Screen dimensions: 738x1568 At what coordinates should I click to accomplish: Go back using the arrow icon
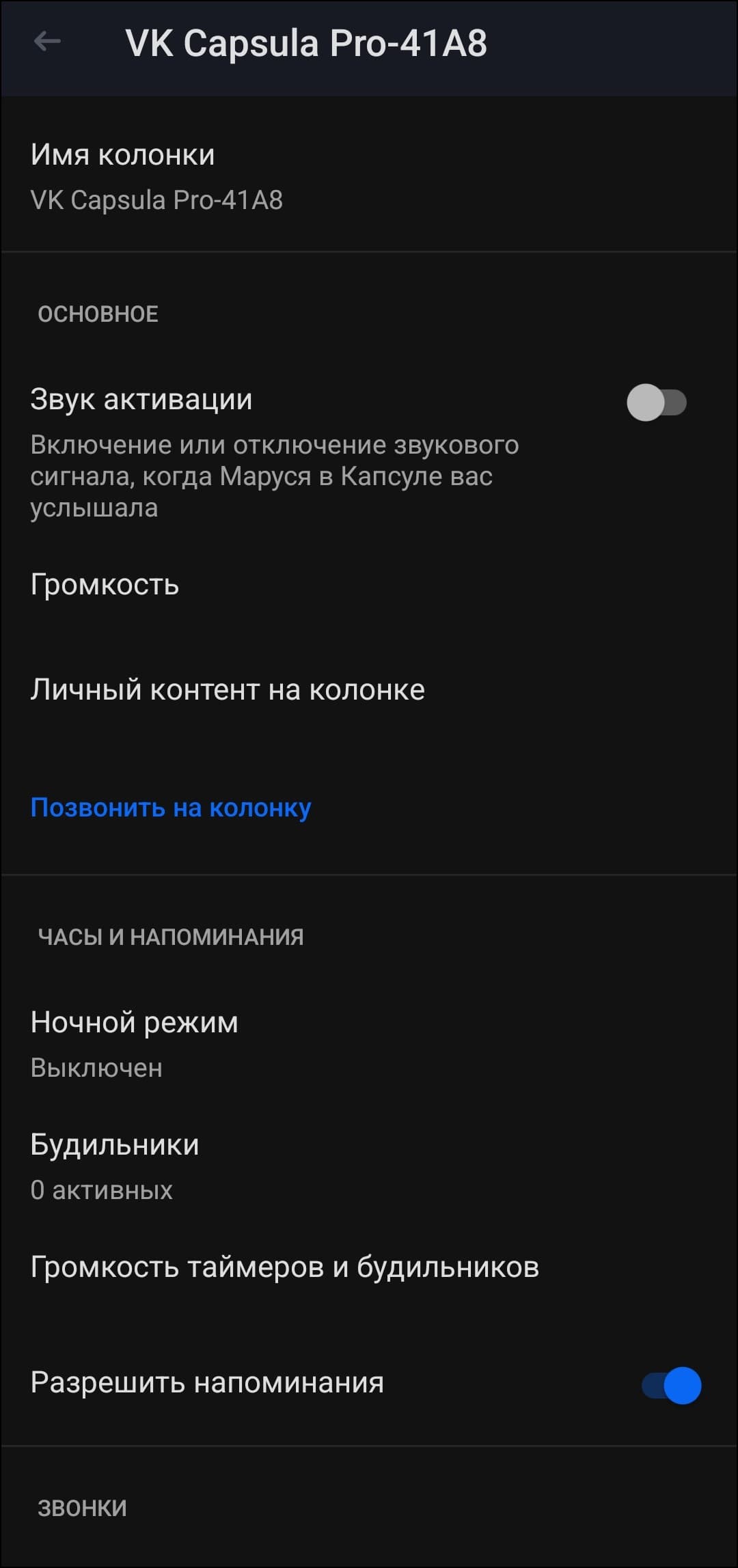47,42
